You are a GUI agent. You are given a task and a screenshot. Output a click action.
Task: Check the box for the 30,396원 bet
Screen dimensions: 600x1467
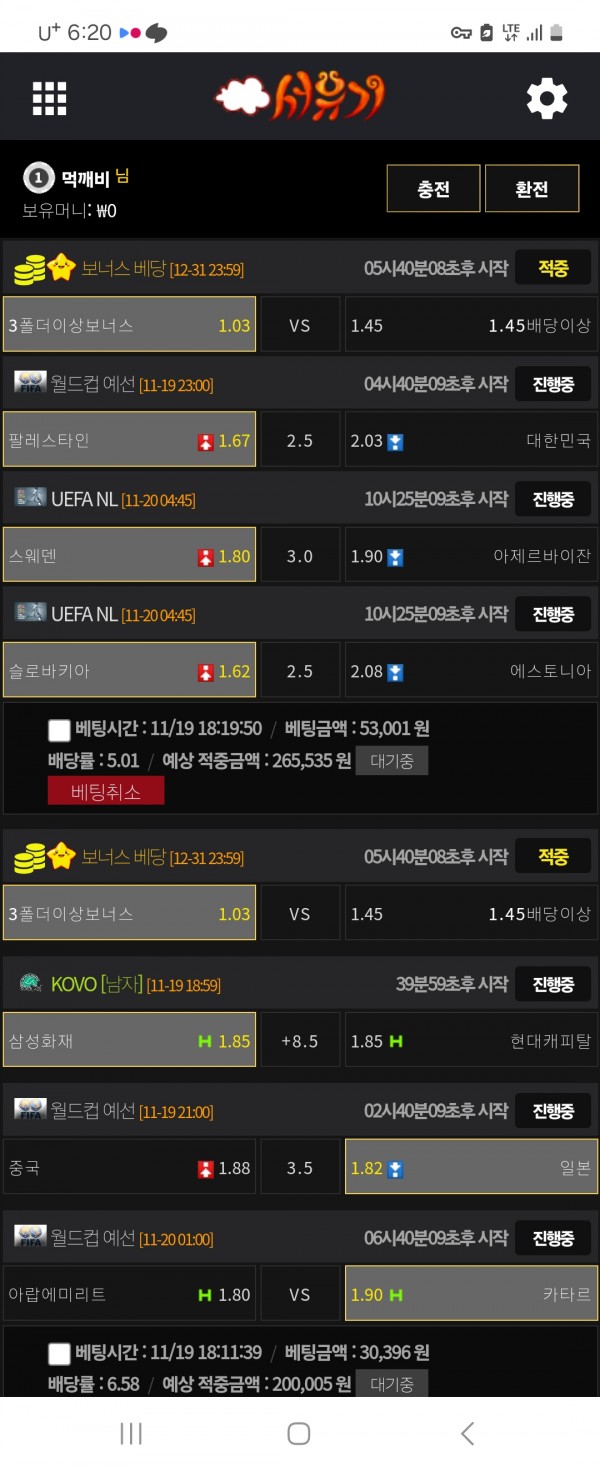pyautogui.click(x=59, y=1354)
